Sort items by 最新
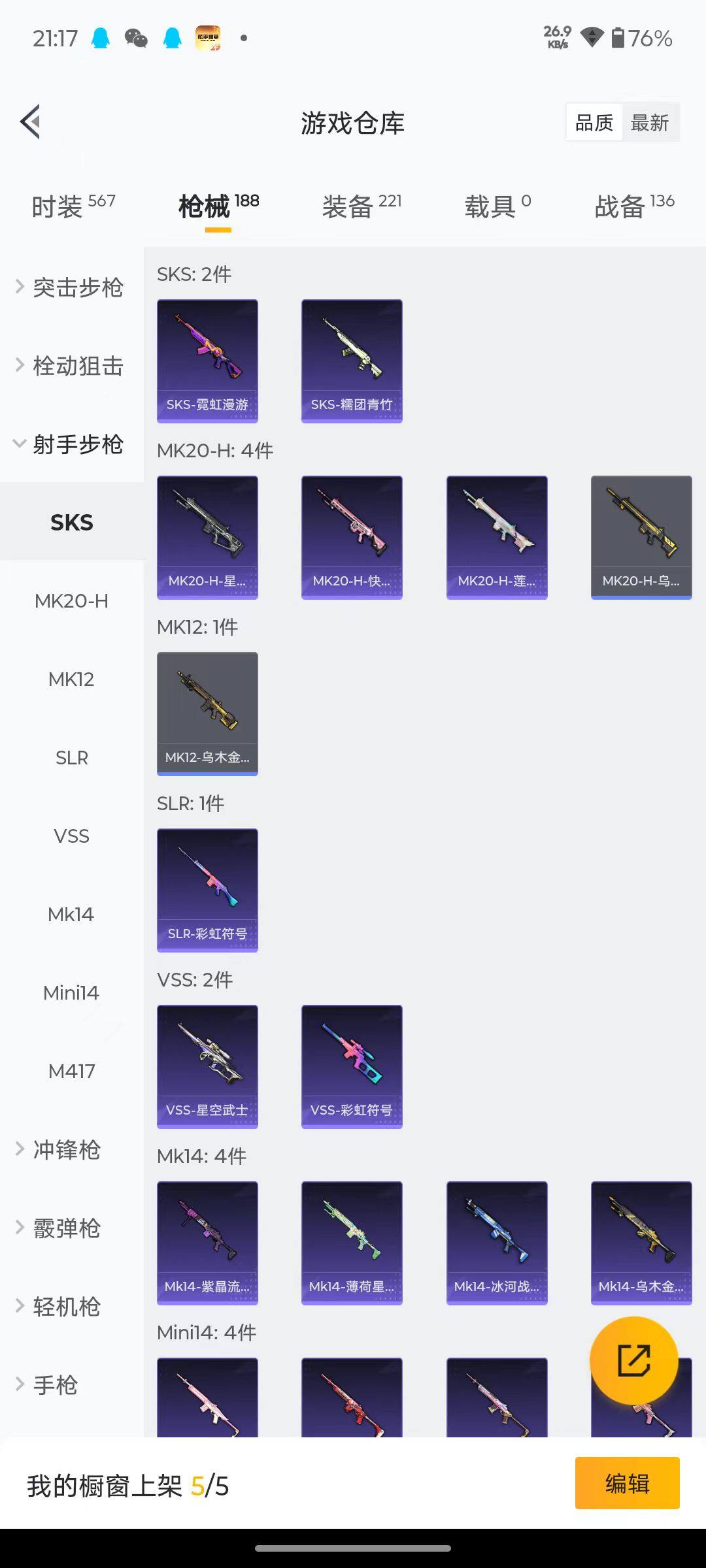706x1568 pixels. point(649,123)
